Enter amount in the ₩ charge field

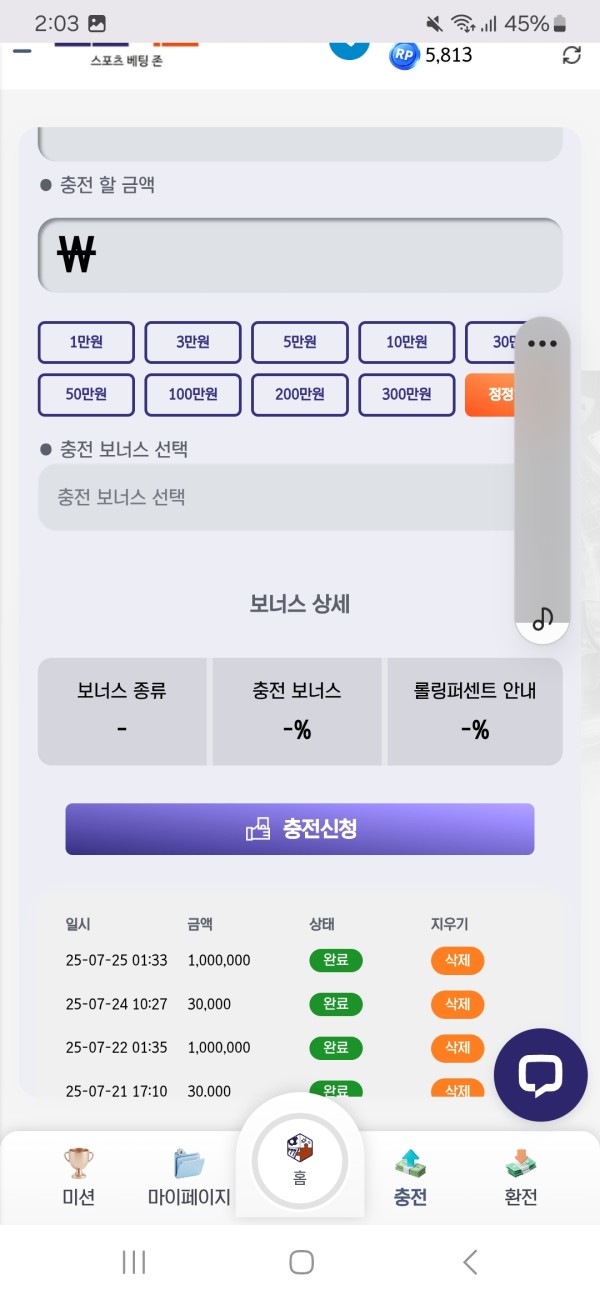pyautogui.click(x=300, y=255)
